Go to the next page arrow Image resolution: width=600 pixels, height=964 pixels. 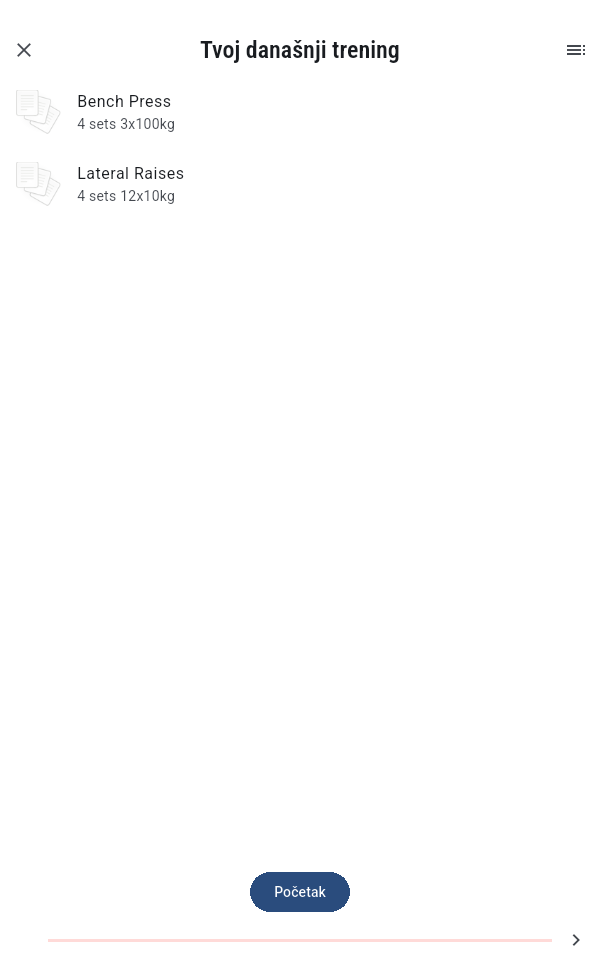[x=576, y=940]
